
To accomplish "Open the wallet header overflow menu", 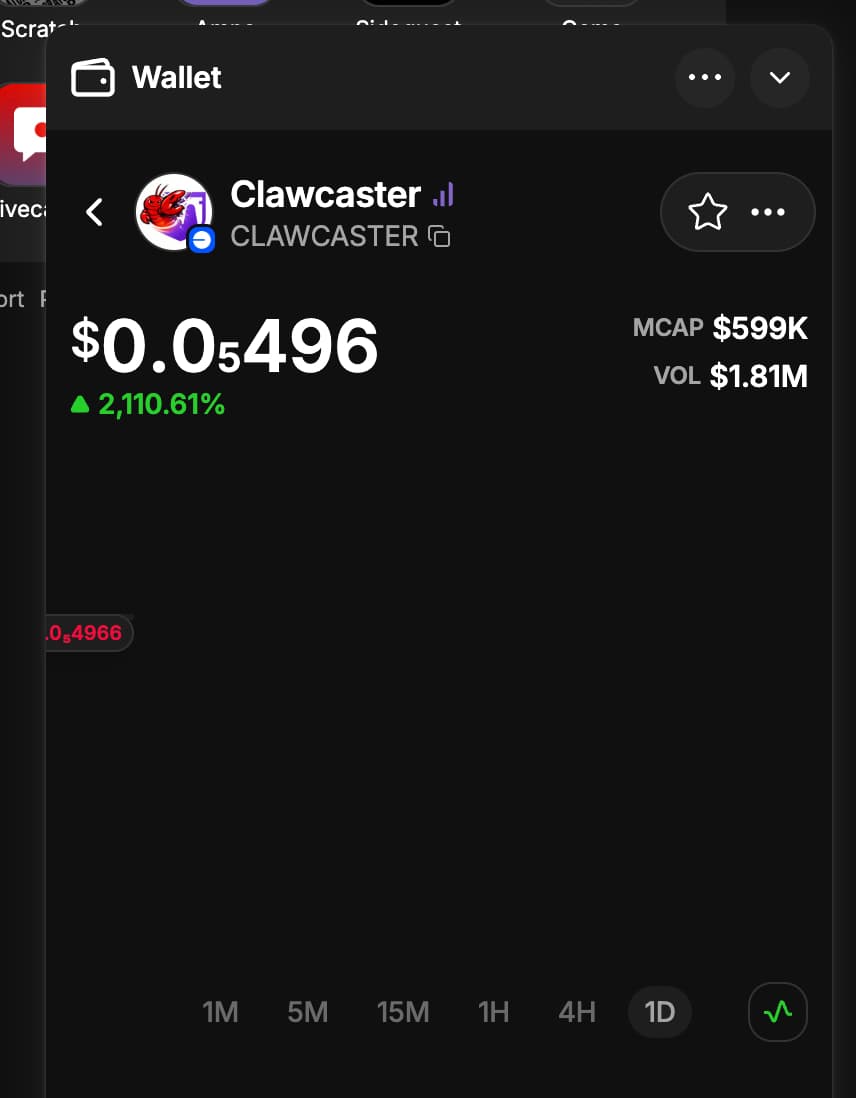I will (705, 77).
